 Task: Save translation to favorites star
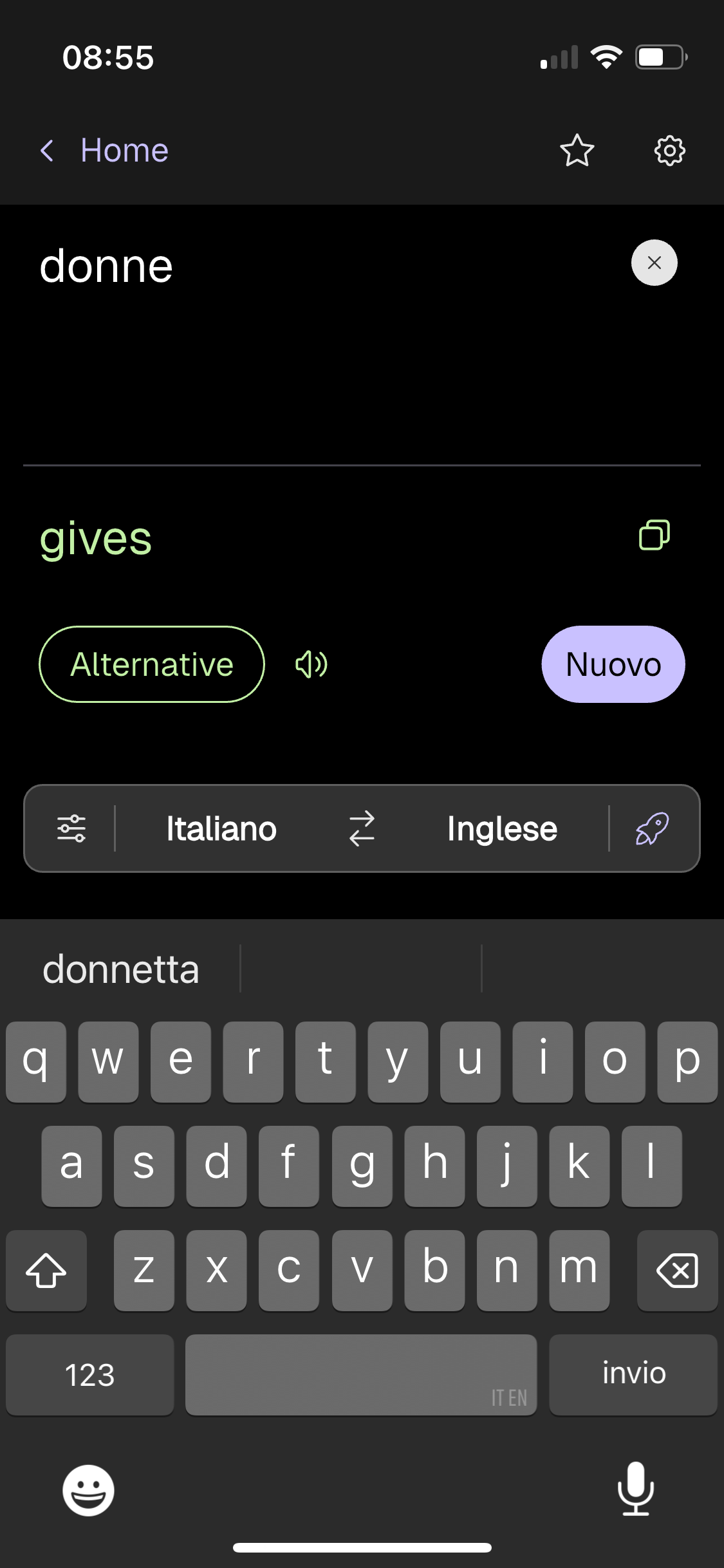(577, 151)
